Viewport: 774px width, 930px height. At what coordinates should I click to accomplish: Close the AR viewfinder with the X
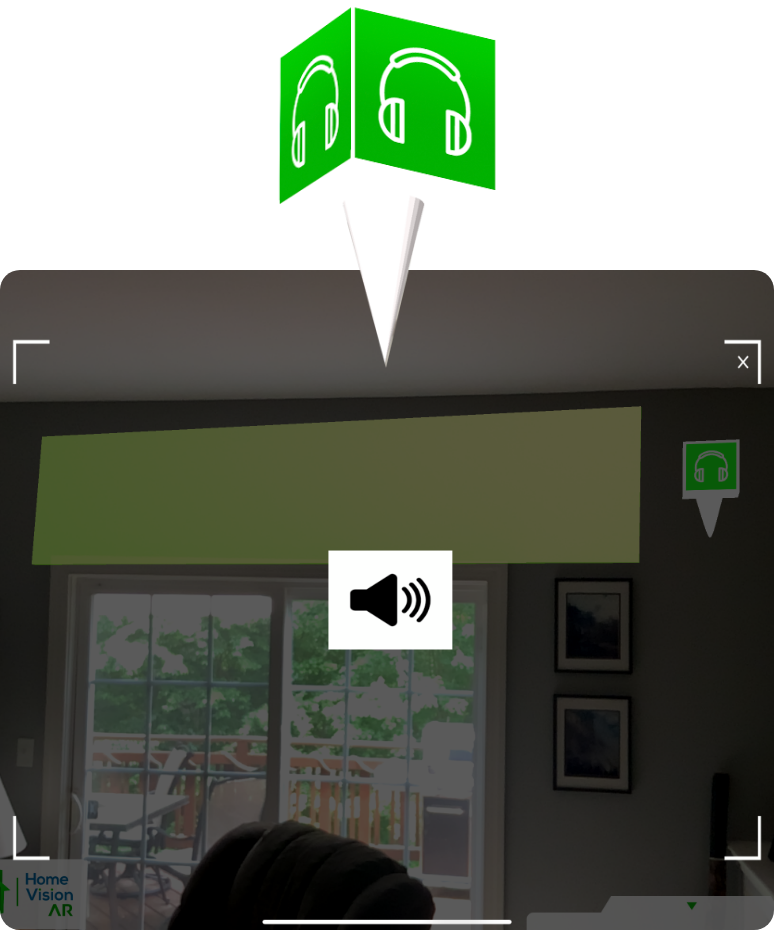point(742,362)
